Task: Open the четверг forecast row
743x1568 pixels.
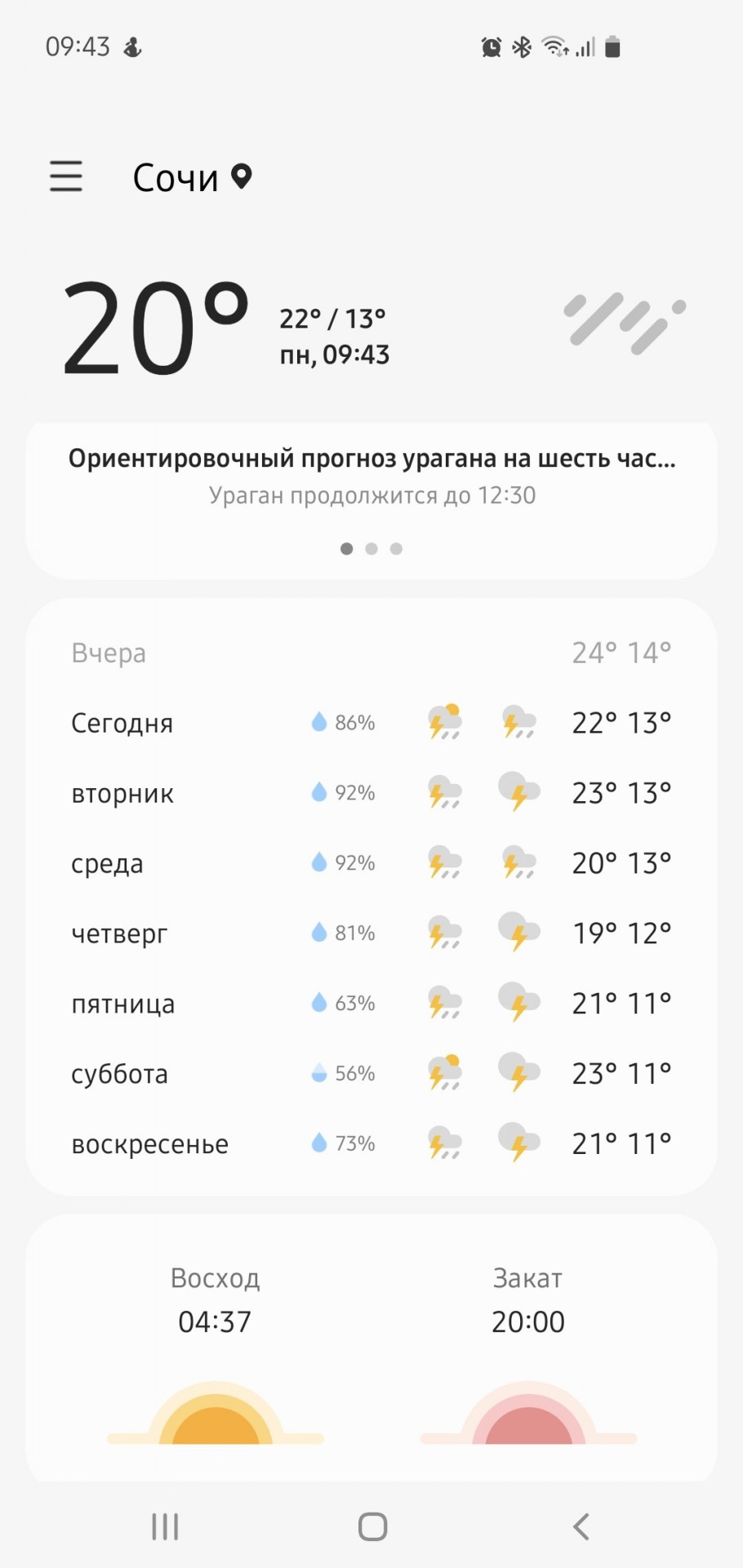Action: click(371, 933)
